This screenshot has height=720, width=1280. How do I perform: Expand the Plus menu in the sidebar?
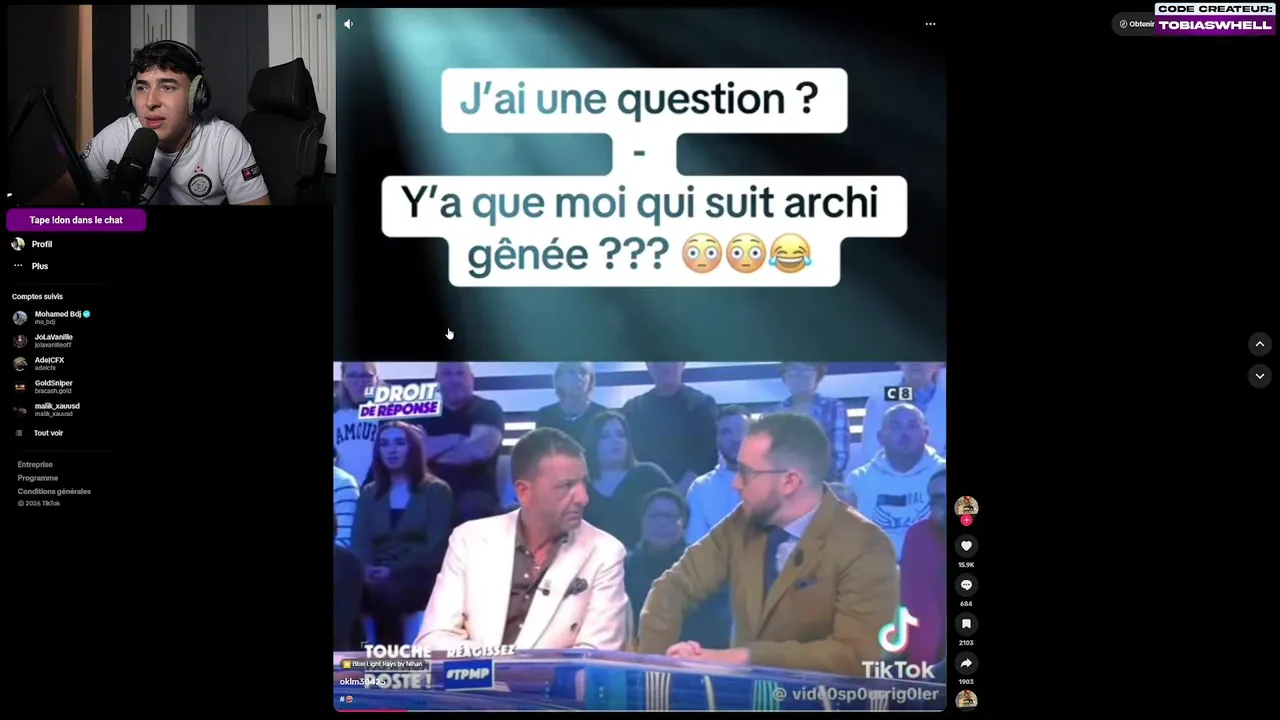39,266
